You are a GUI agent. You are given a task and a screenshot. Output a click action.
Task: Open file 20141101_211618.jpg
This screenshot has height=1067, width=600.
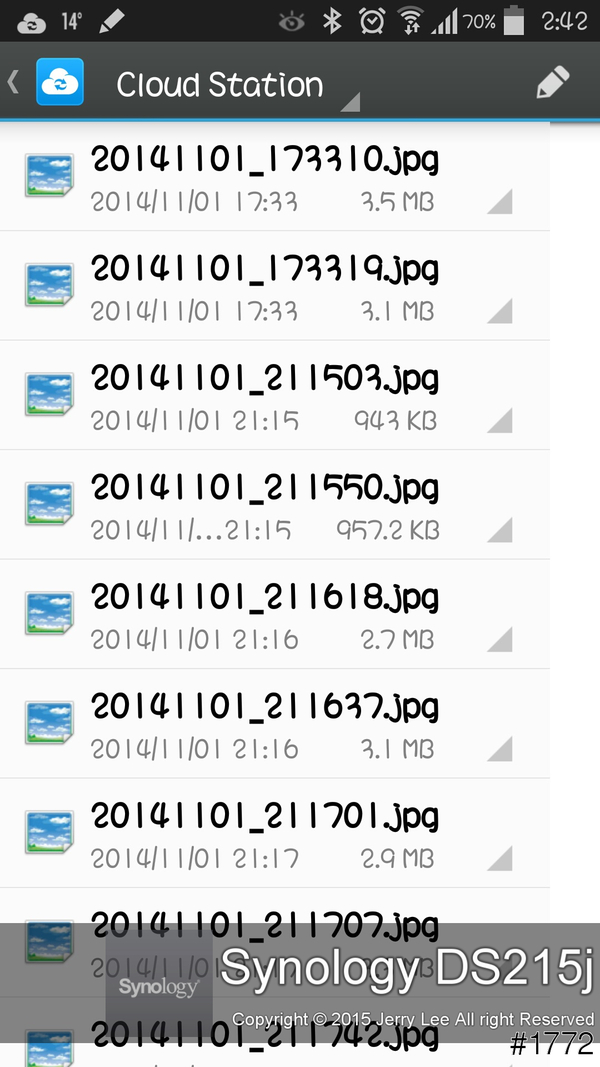(265, 614)
